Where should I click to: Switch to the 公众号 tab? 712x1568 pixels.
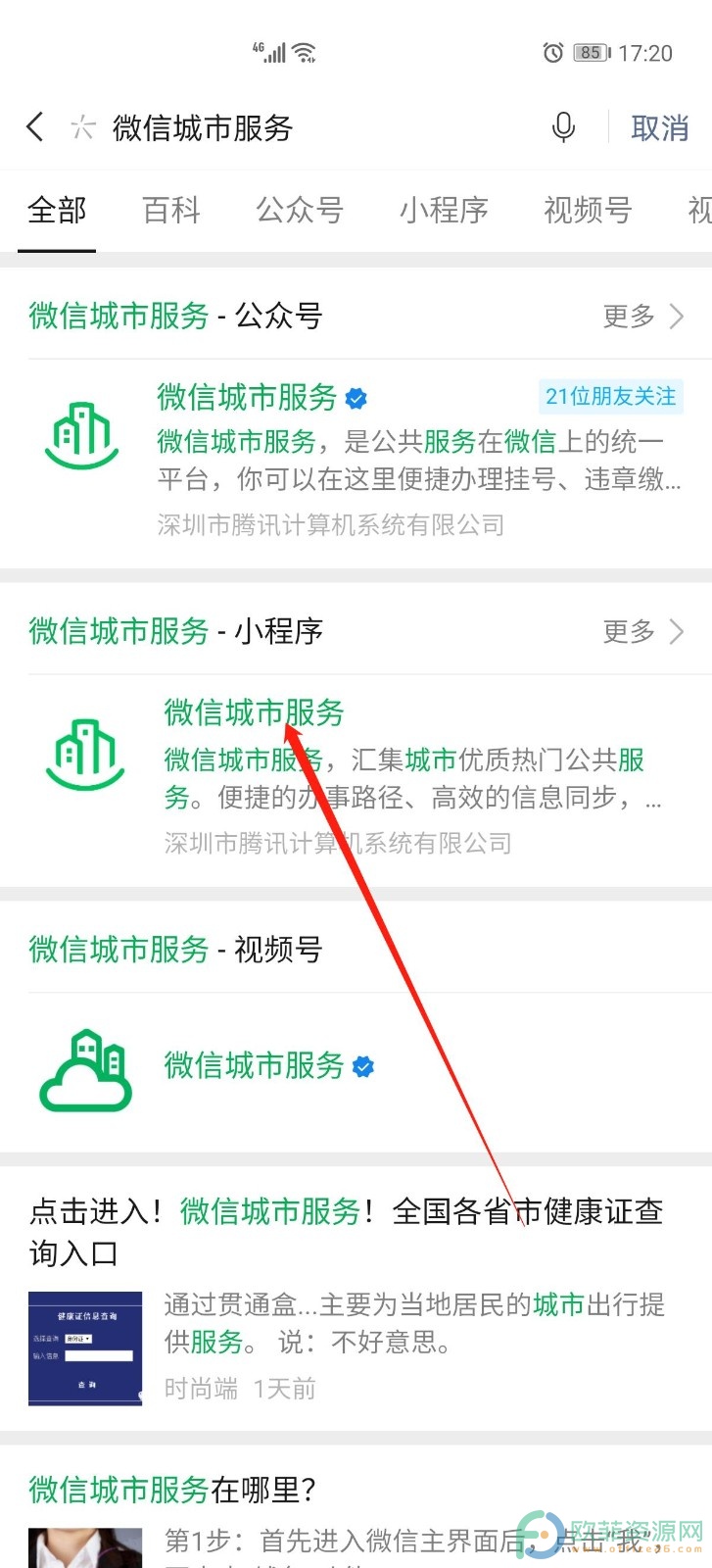coord(300,210)
